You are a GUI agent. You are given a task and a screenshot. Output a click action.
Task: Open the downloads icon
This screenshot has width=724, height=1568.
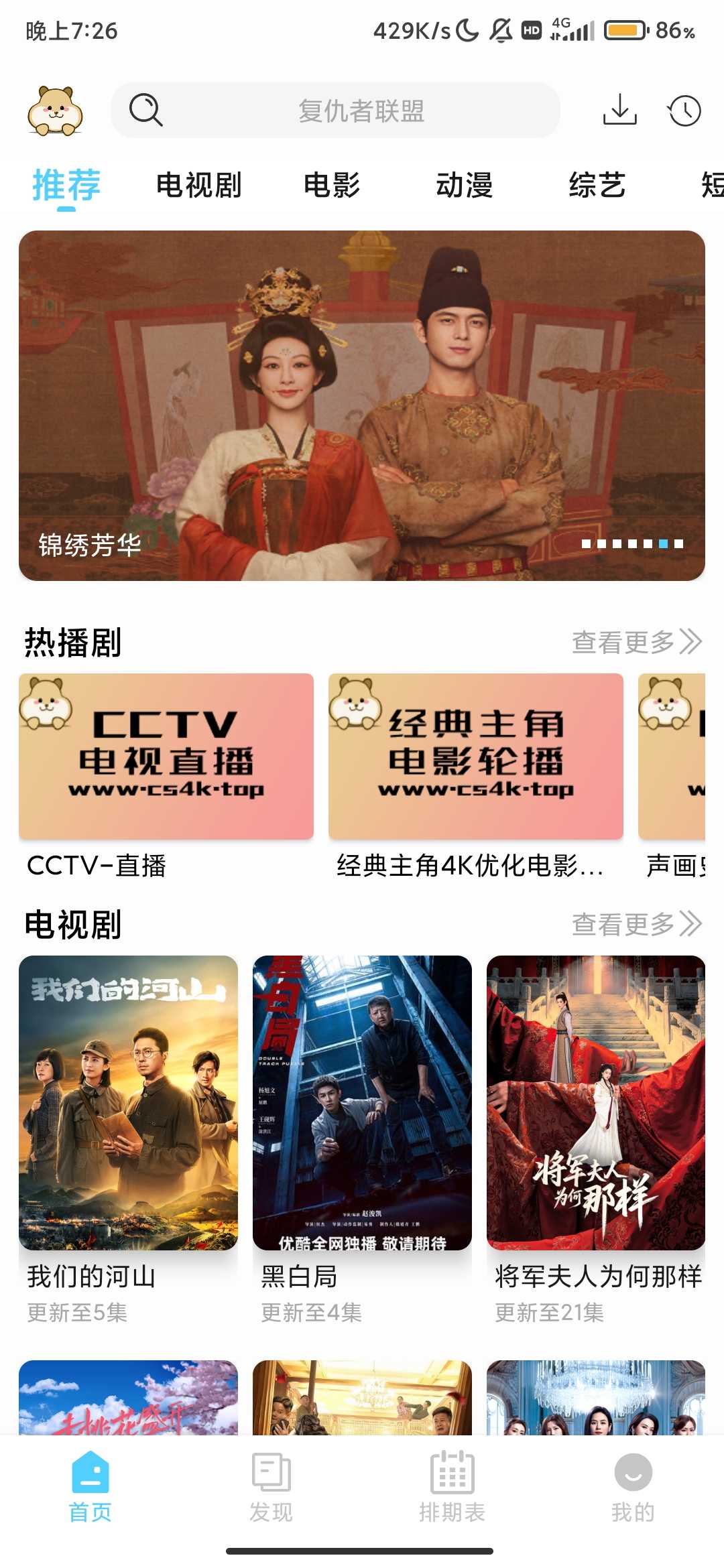(x=619, y=110)
